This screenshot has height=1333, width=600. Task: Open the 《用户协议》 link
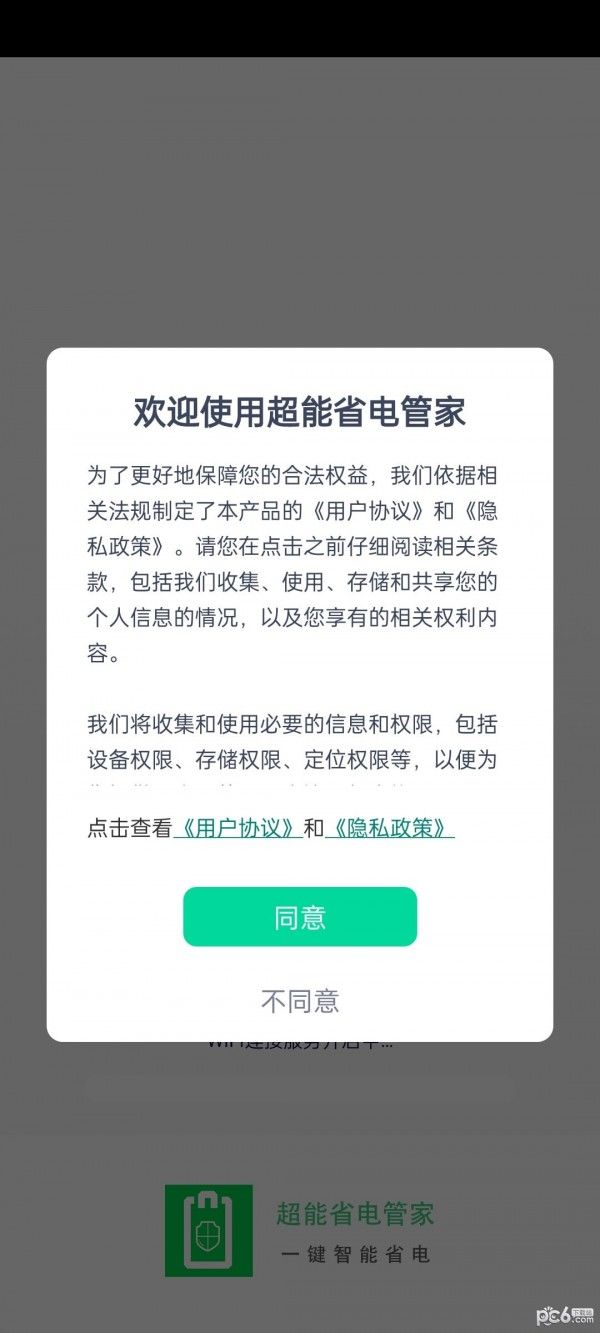(x=238, y=828)
